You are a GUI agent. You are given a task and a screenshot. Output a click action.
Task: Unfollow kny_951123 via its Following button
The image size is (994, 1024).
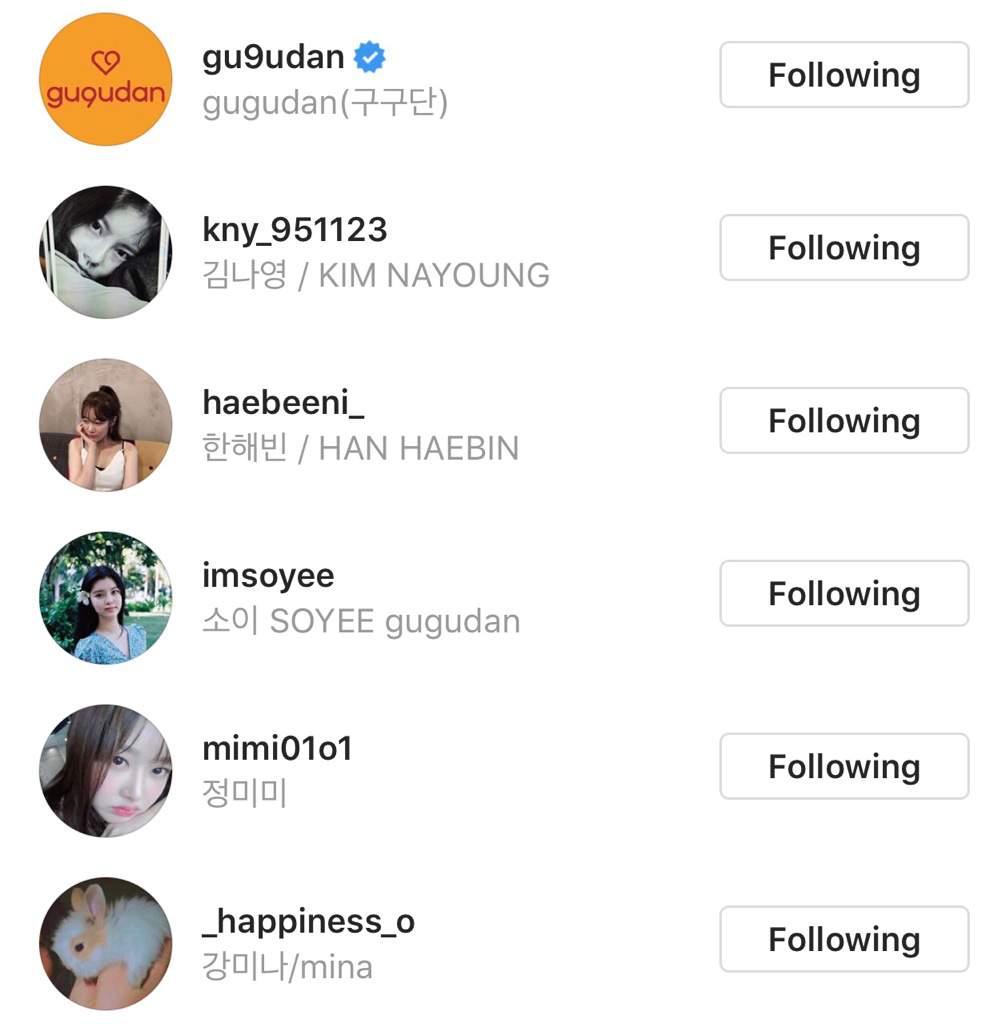point(844,248)
